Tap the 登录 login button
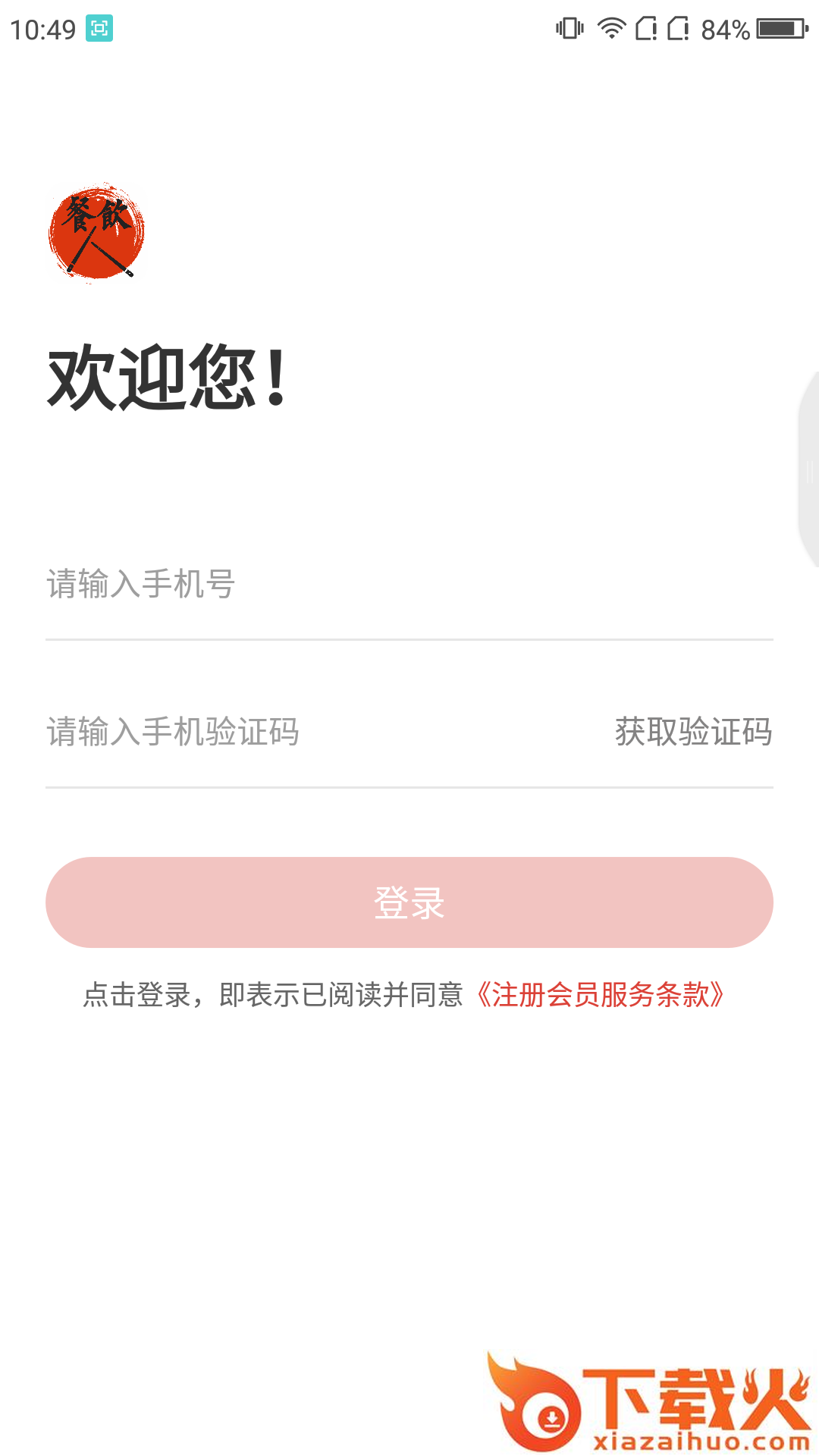 pyautogui.click(x=409, y=902)
